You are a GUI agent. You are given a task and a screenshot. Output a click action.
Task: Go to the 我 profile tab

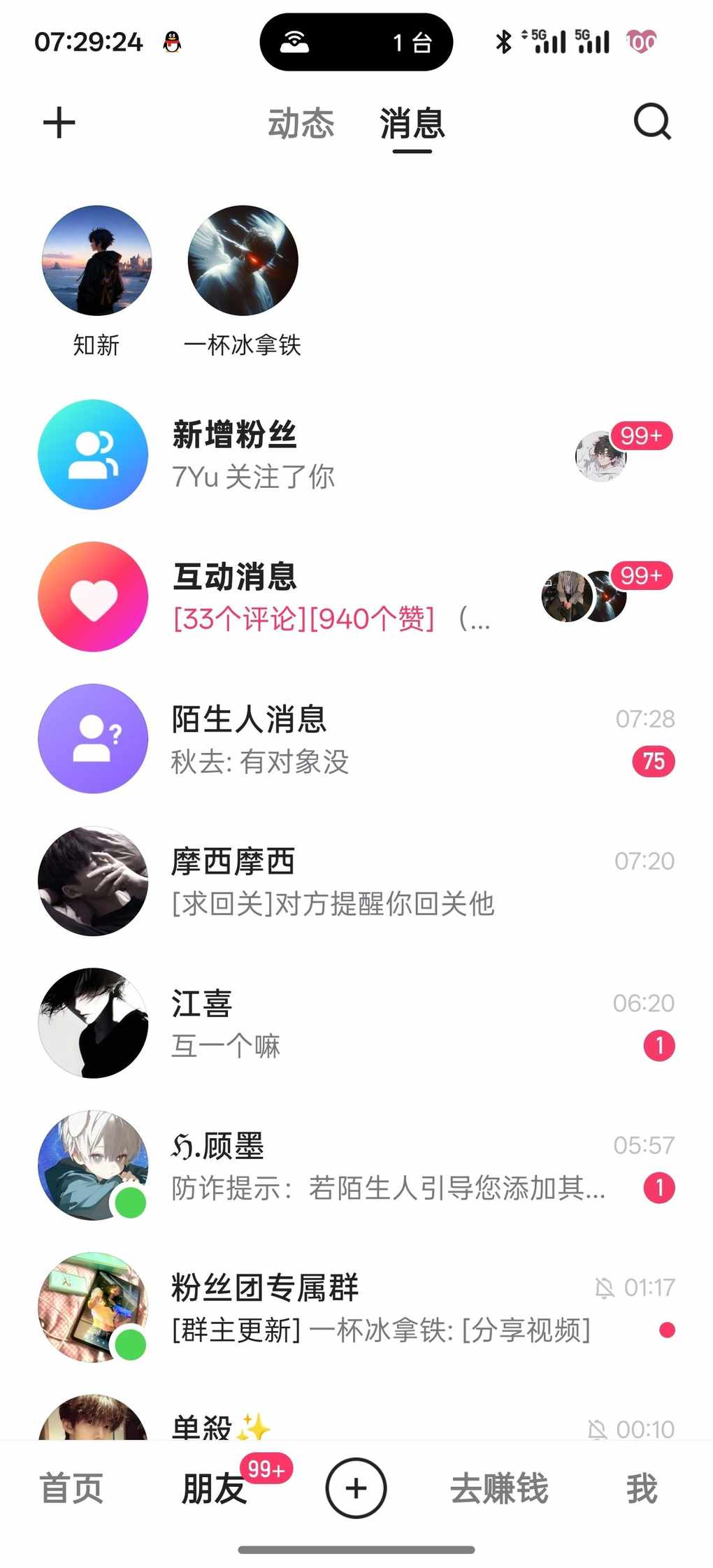(642, 1488)
